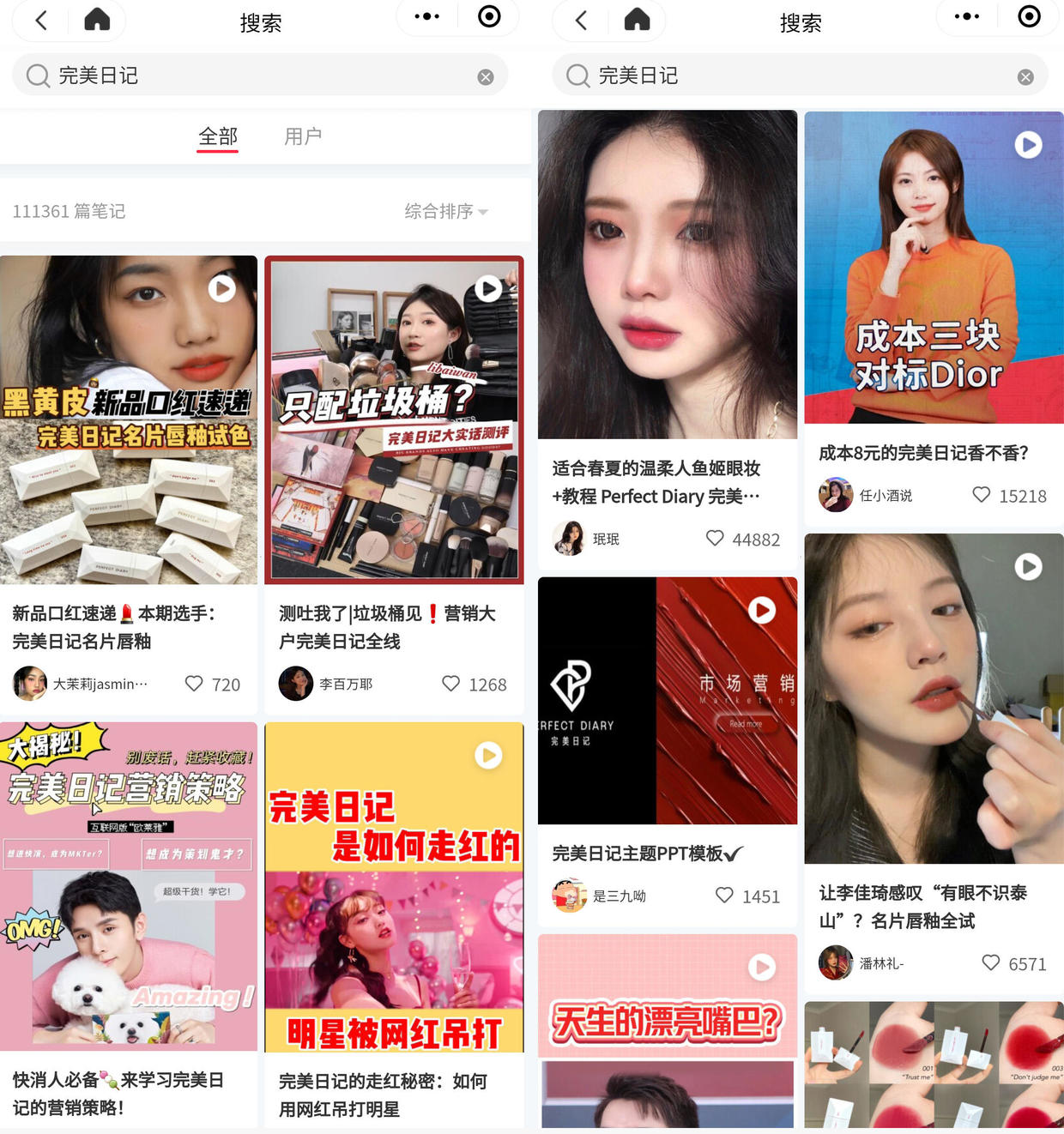Like 珉珉's eye makeup note
1064x1134 pixels.
pyautogui.click(x=715, y=539)
